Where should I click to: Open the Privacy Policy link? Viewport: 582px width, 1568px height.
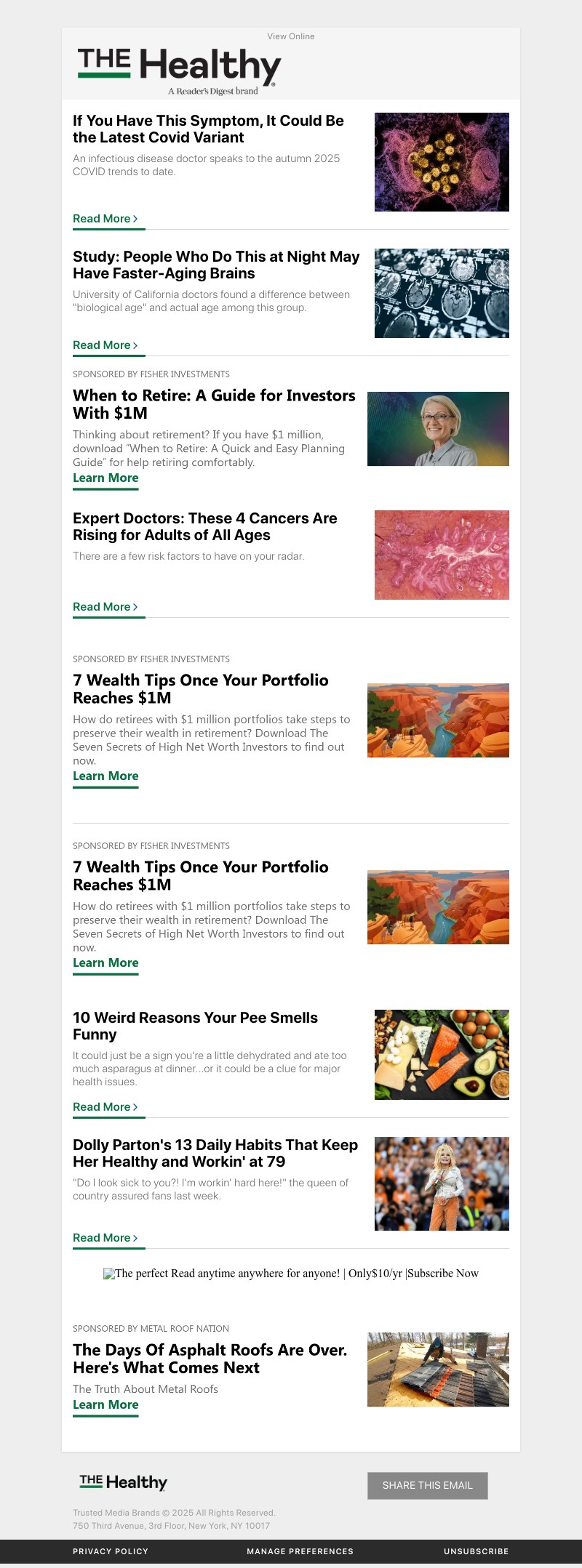click(x=111, y=1551)
